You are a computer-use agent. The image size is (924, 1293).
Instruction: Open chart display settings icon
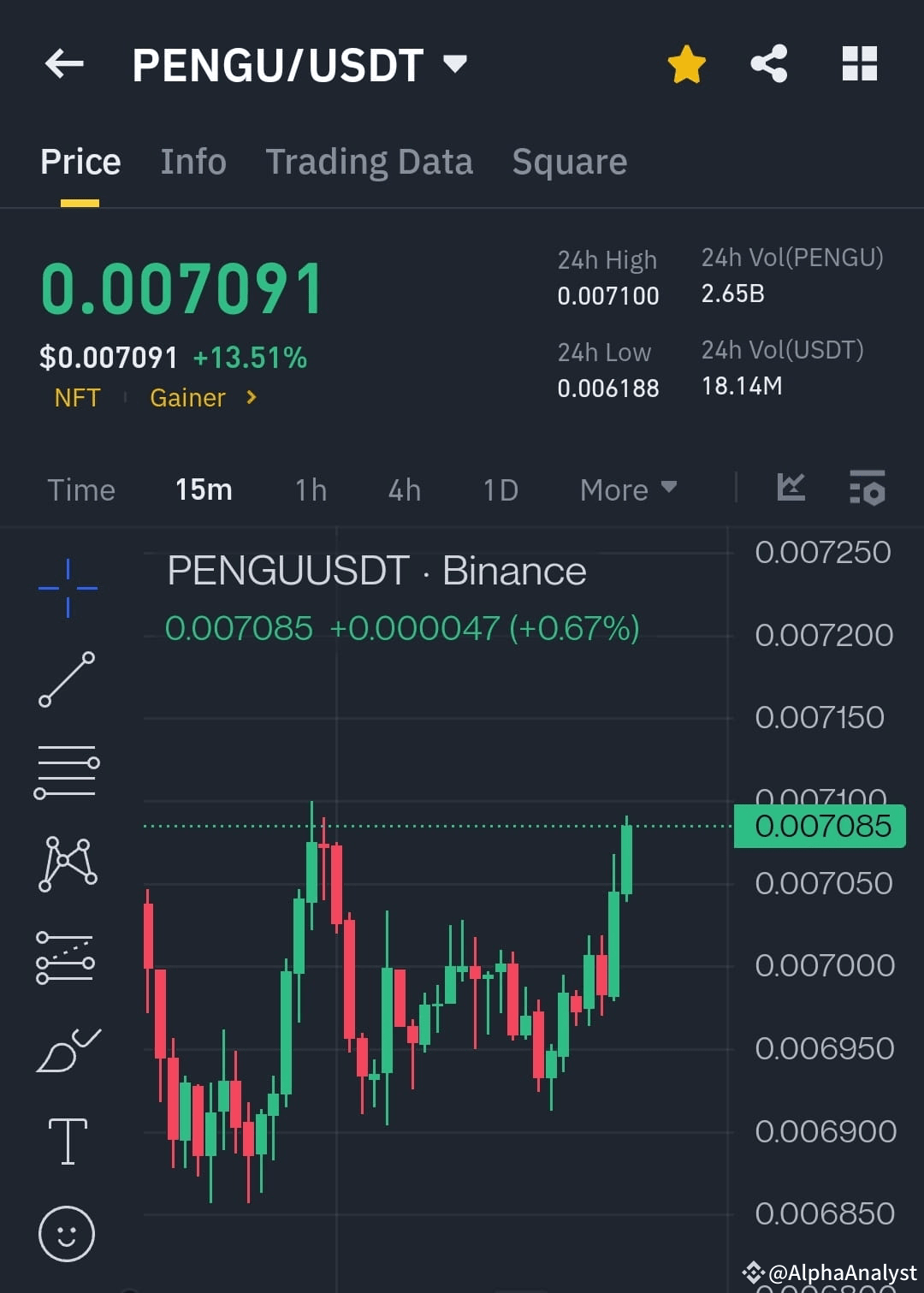pyautogui.click(x=867, y=489)
